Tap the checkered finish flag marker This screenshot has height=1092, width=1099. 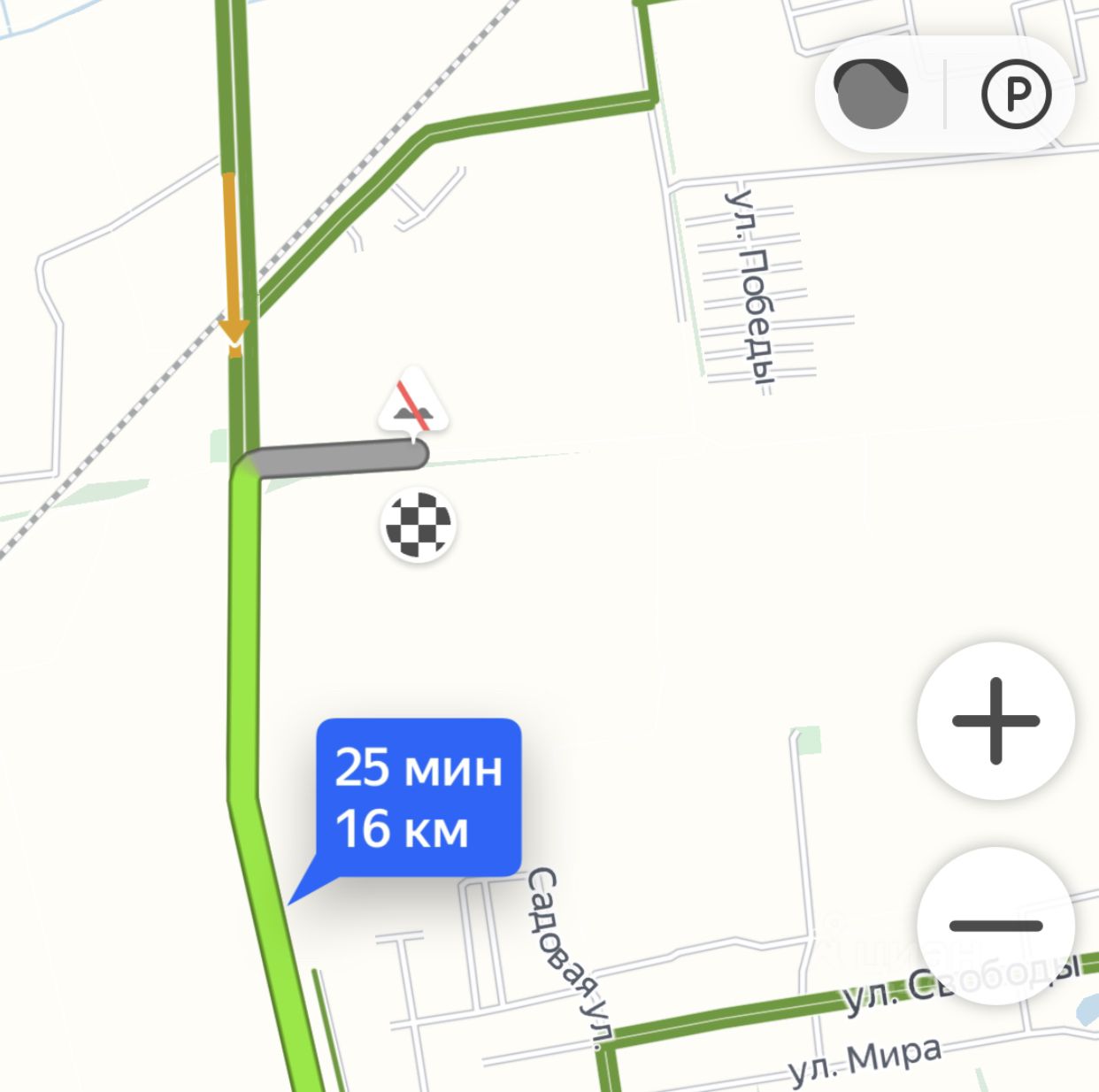point(419,526)
